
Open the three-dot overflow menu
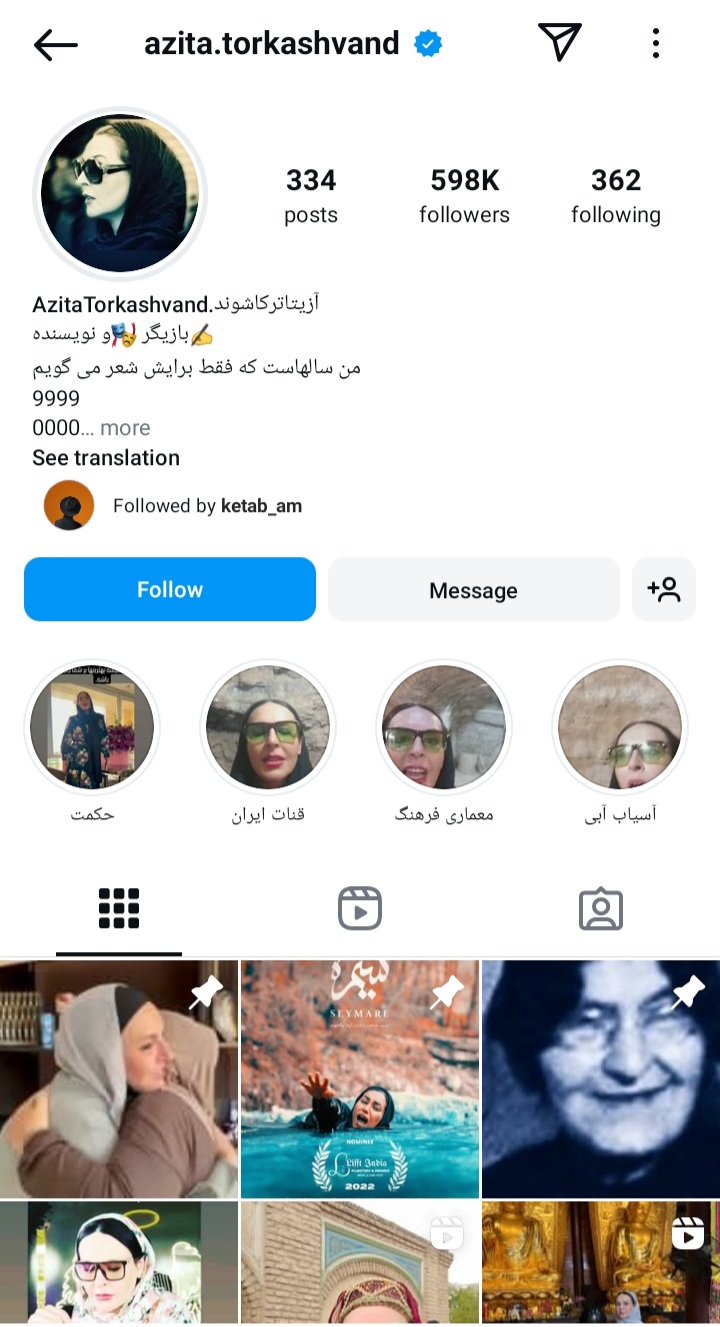coord(656,43)
